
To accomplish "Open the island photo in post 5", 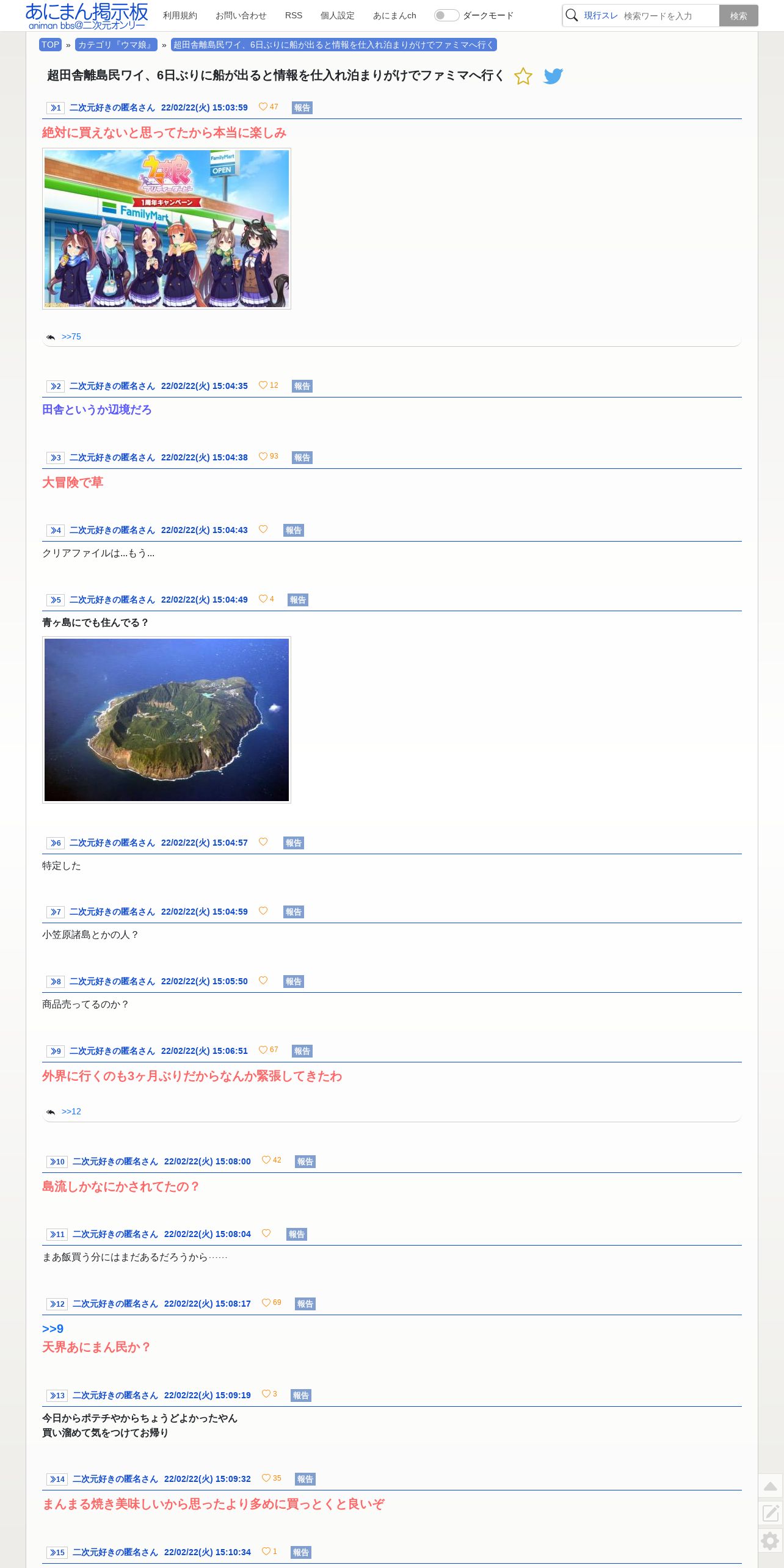I will point(167,719).
